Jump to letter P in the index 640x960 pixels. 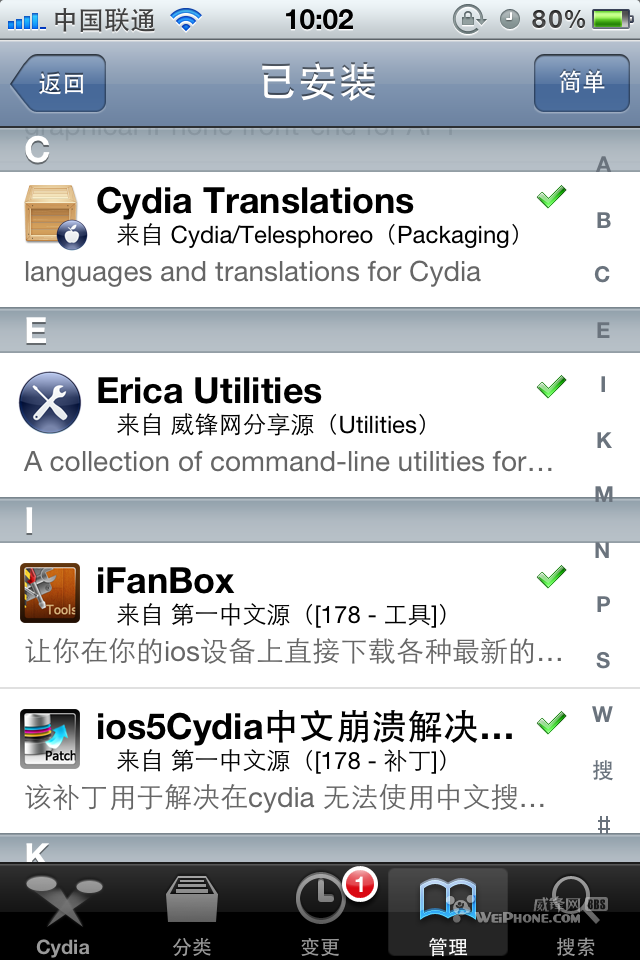pos(603,604)
